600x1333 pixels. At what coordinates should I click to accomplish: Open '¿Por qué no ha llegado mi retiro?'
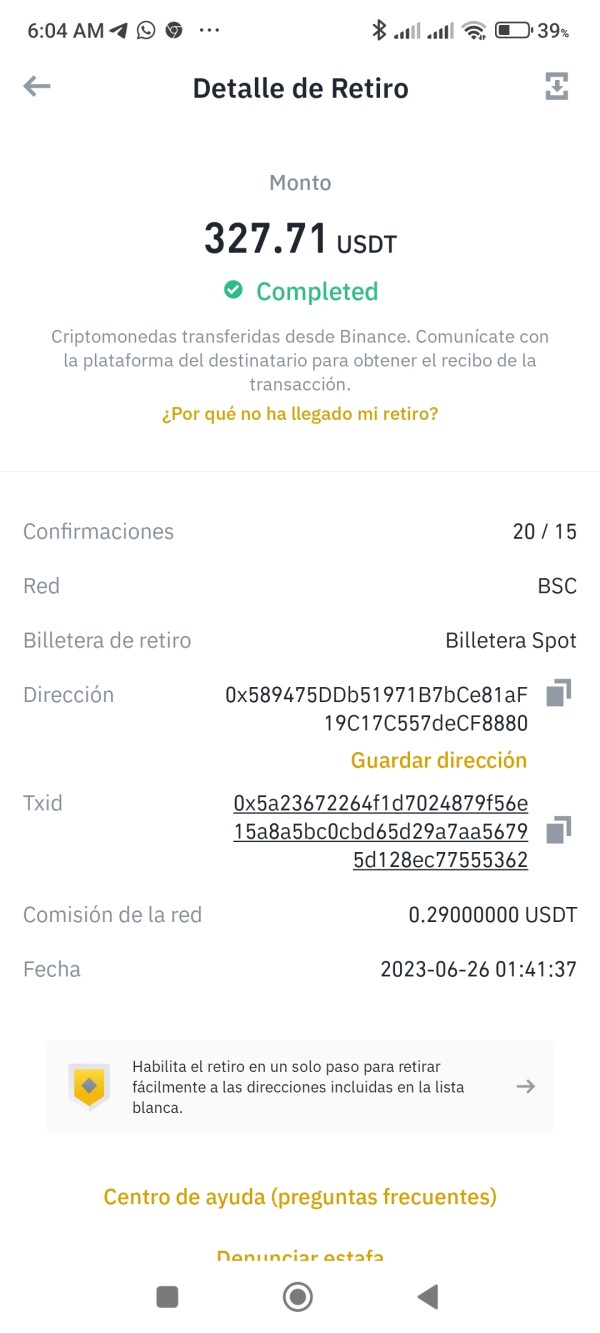(300, 413)
